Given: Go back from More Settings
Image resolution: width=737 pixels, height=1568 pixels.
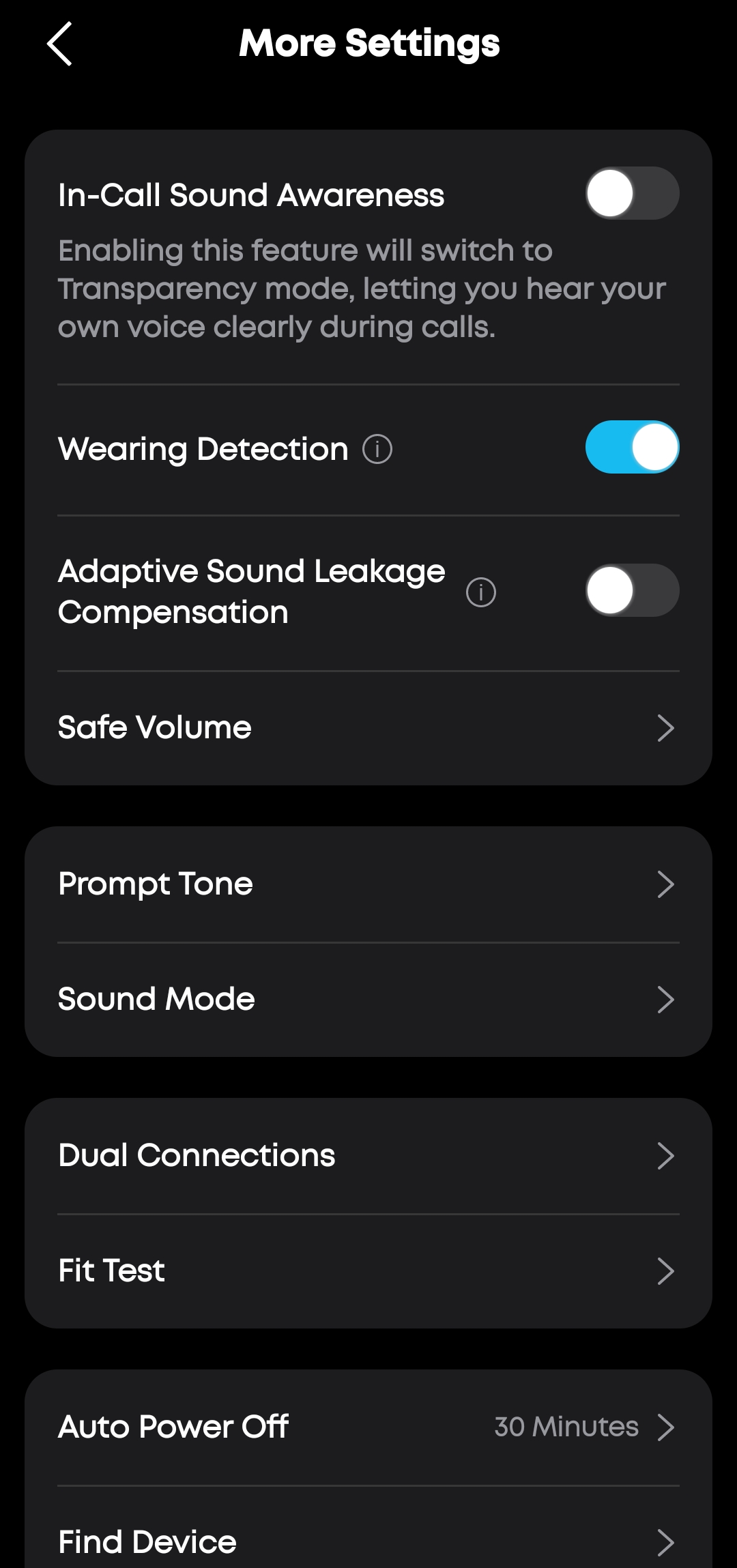Looking at the screenshot, I should 59,44.
